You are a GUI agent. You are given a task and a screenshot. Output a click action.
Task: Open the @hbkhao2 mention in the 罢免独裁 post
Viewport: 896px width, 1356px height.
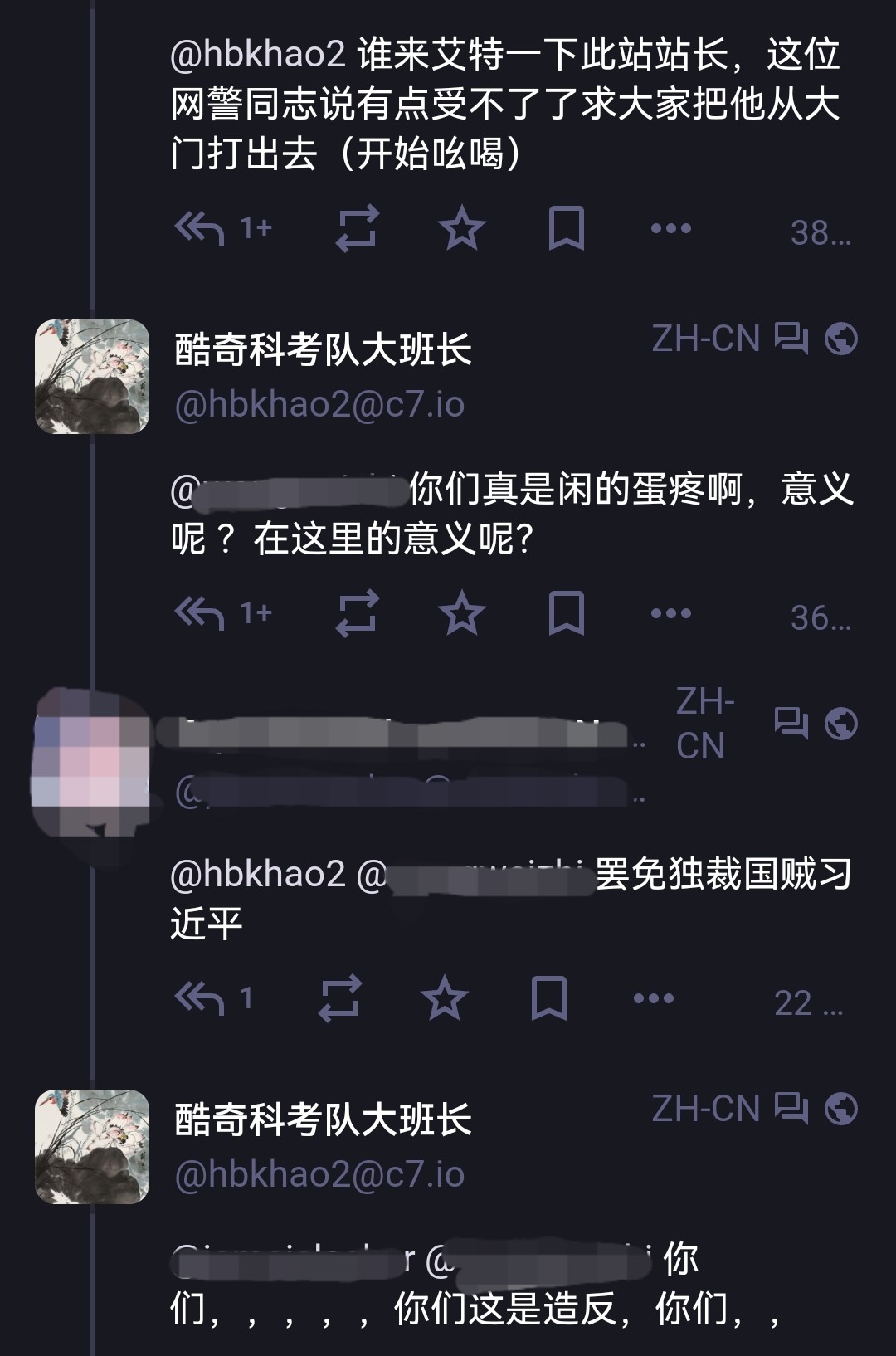point(257,874)
